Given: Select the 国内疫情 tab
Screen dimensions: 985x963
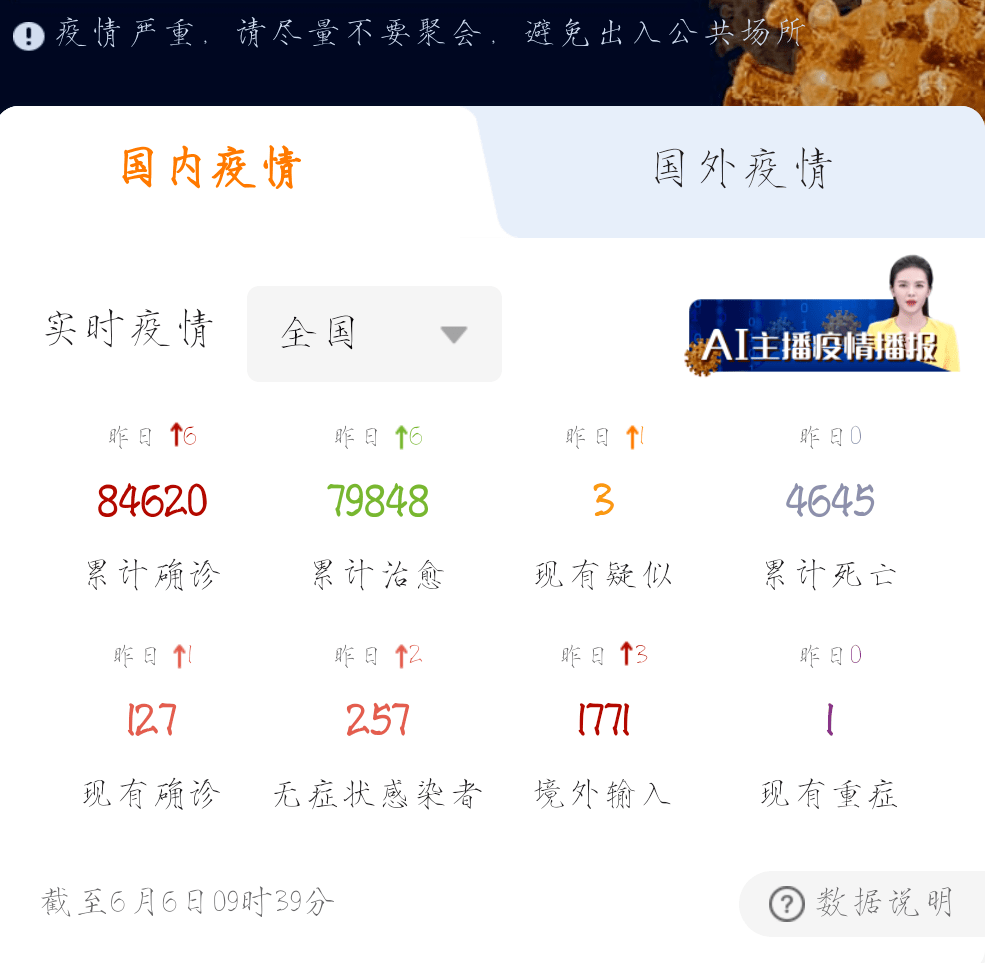Looking at the screenshot, I should point(211,168).
